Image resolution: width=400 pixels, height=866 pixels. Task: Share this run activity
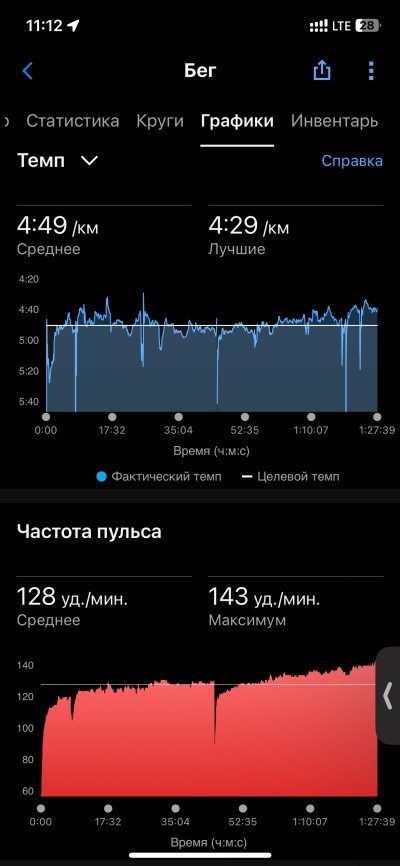click(x=322, y=70)
